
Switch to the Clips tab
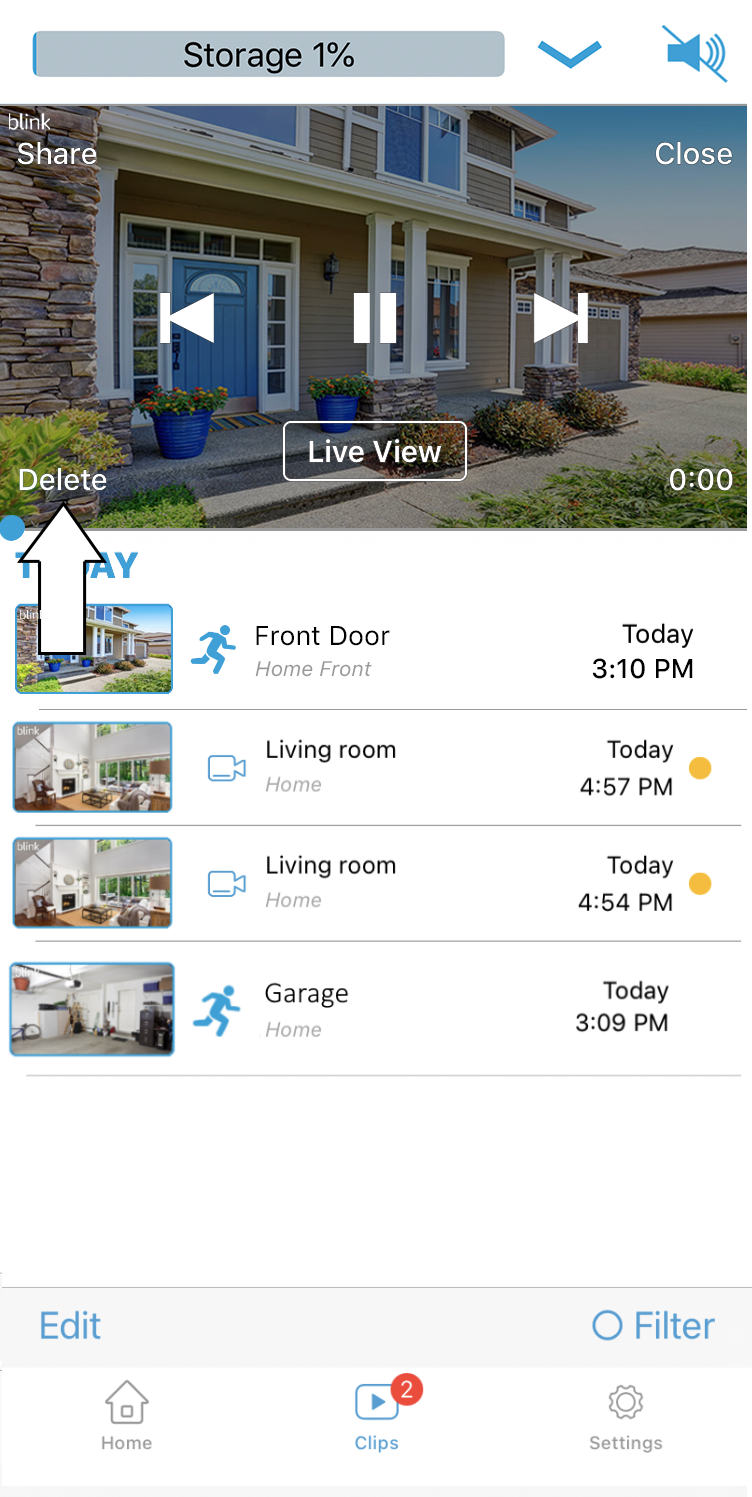(x=377, y=1415)
